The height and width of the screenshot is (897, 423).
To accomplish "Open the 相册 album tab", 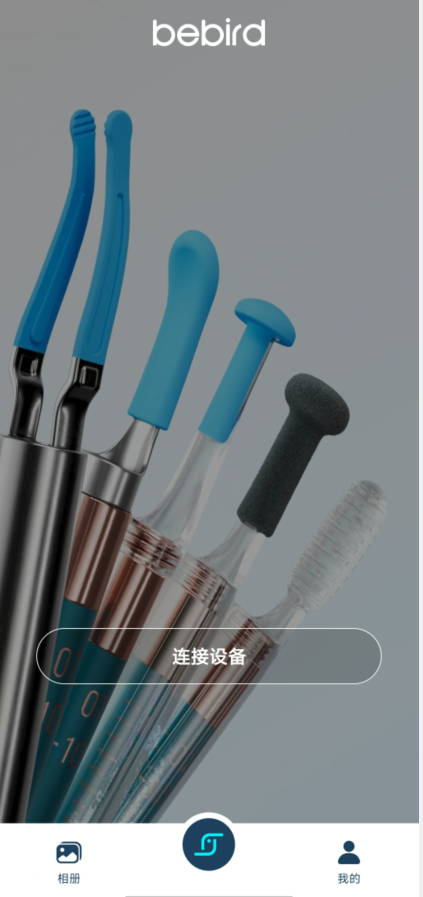I will coord(69,862).
